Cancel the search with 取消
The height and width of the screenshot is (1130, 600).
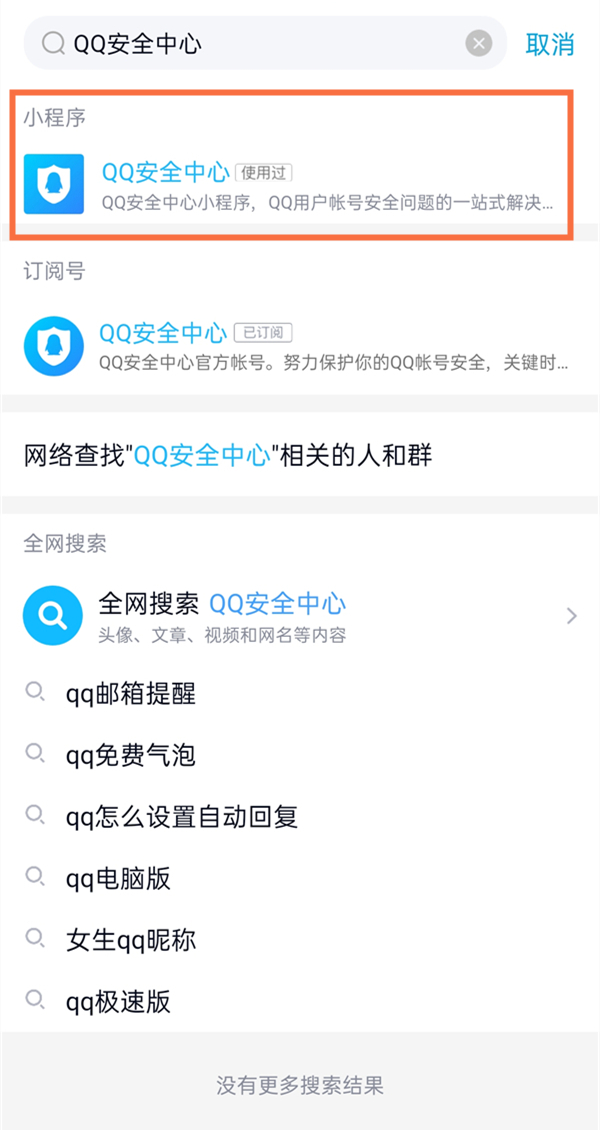point(550,44)
